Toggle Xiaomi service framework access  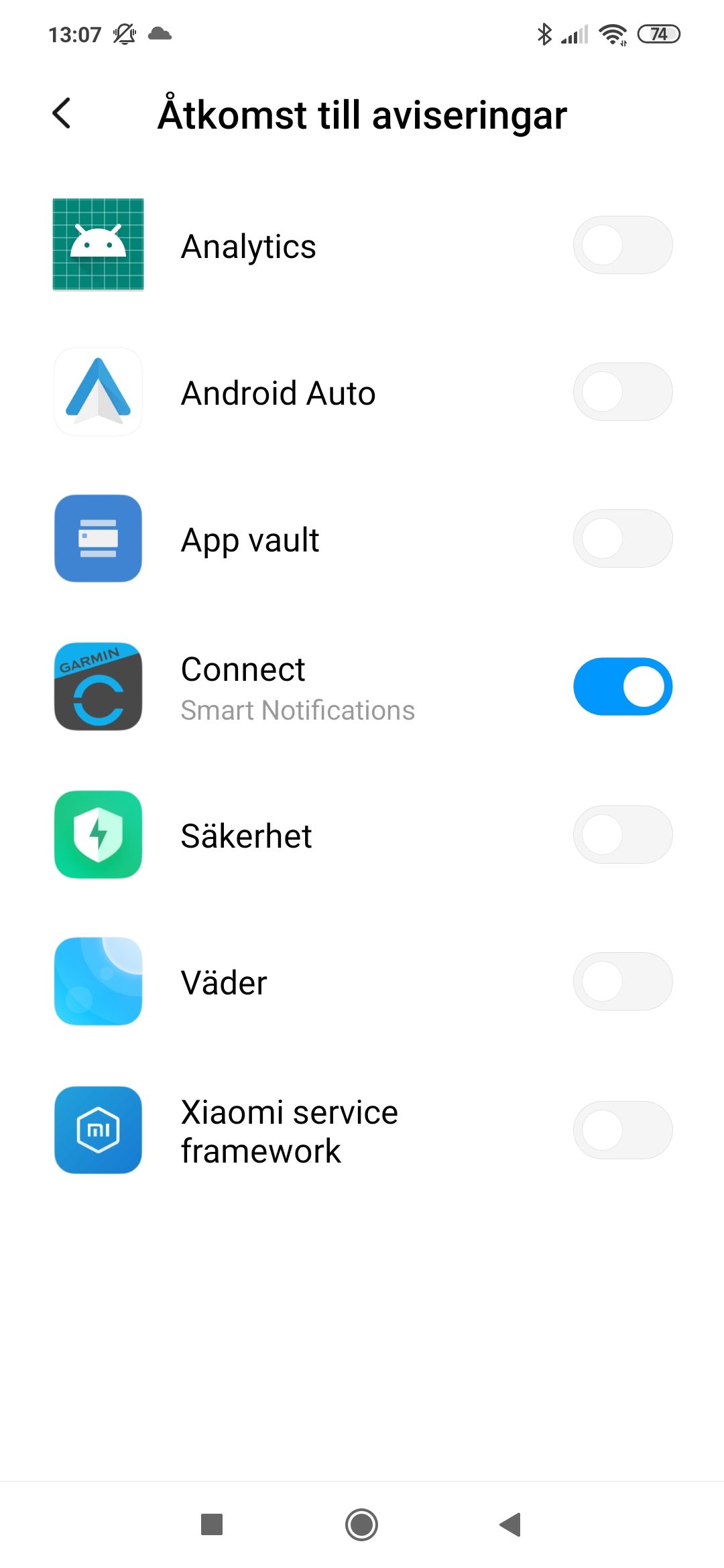tap(622, 1130)
